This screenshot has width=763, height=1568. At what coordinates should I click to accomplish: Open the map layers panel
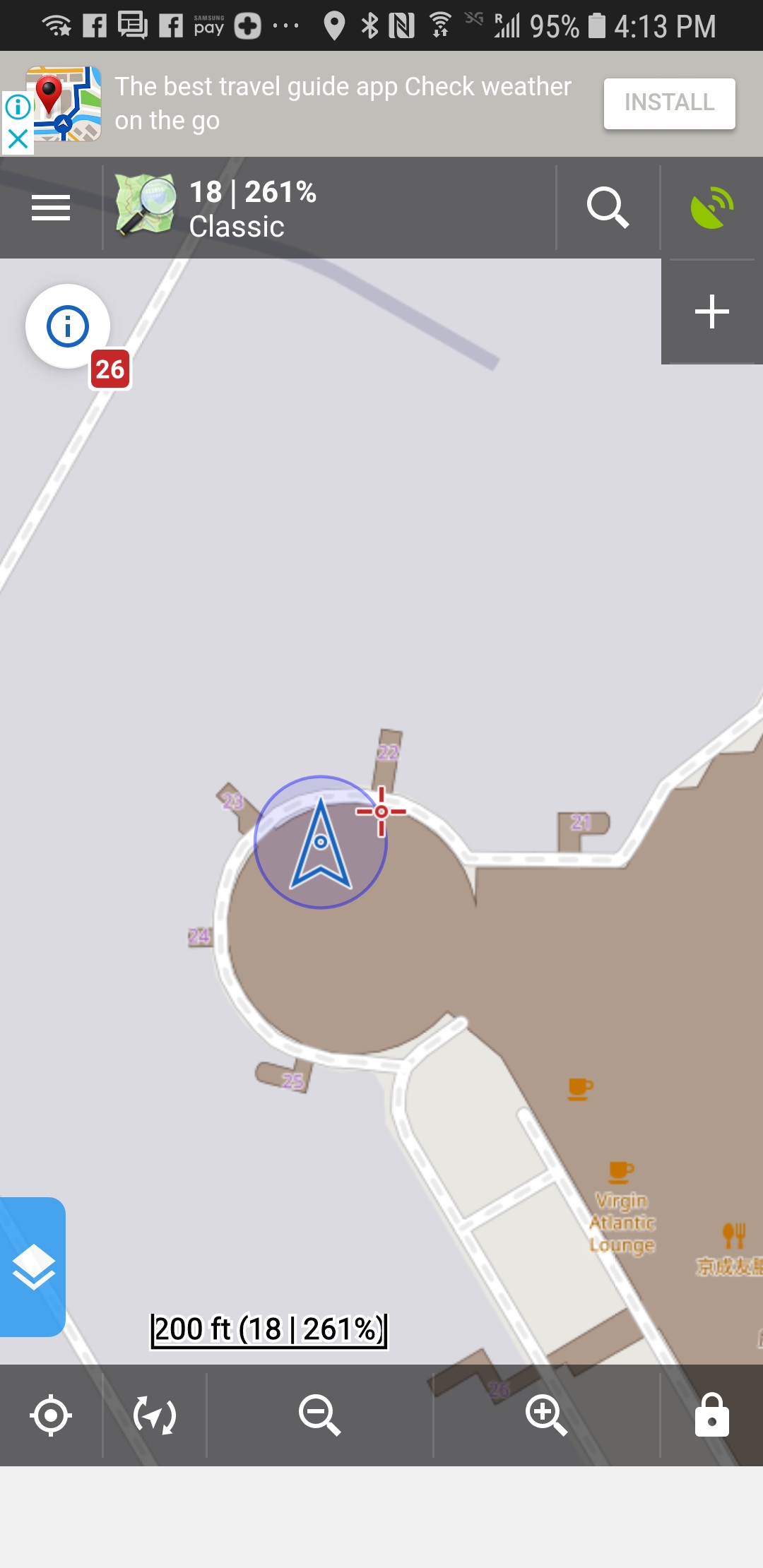pos(33,1266)
